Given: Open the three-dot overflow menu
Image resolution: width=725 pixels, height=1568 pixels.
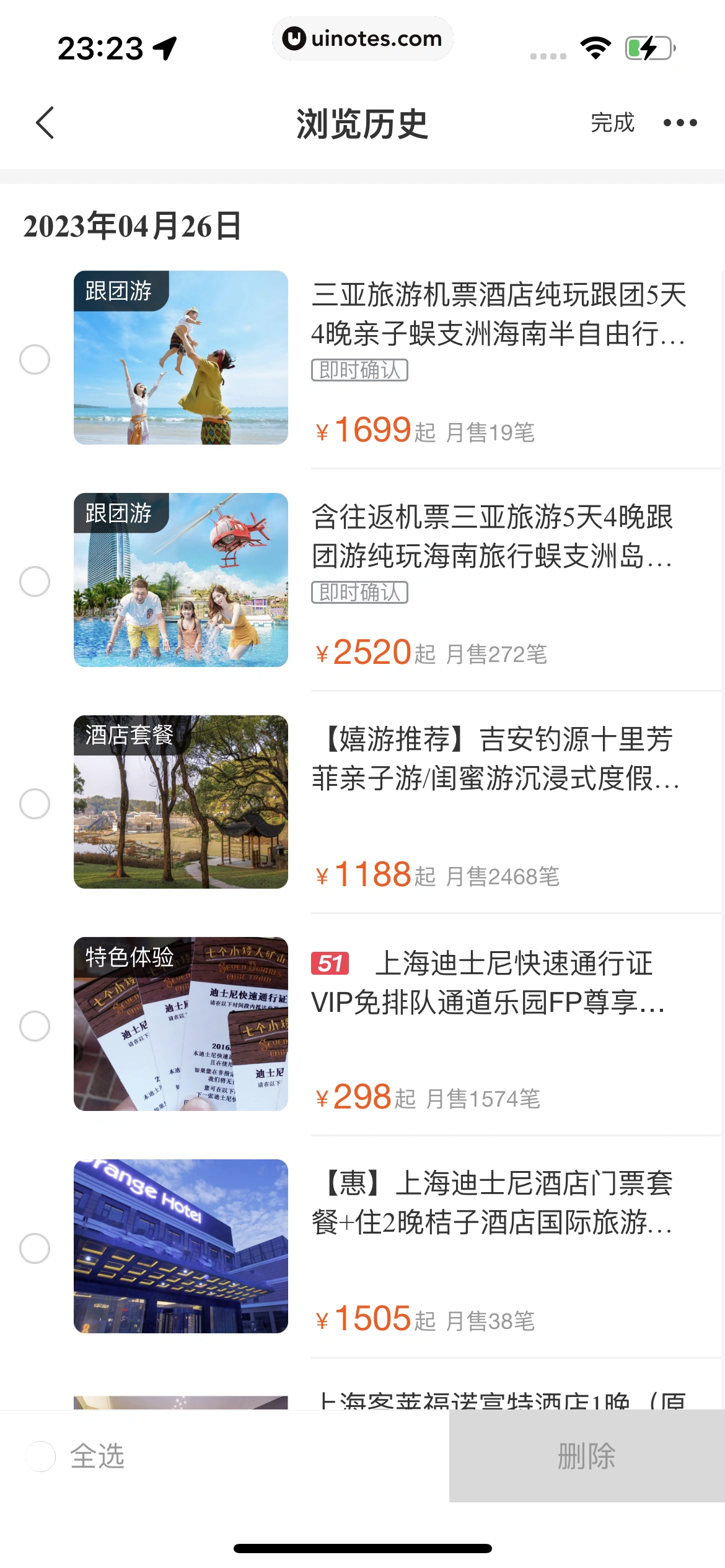Looking at the screenshot, I should pos(680,123).
